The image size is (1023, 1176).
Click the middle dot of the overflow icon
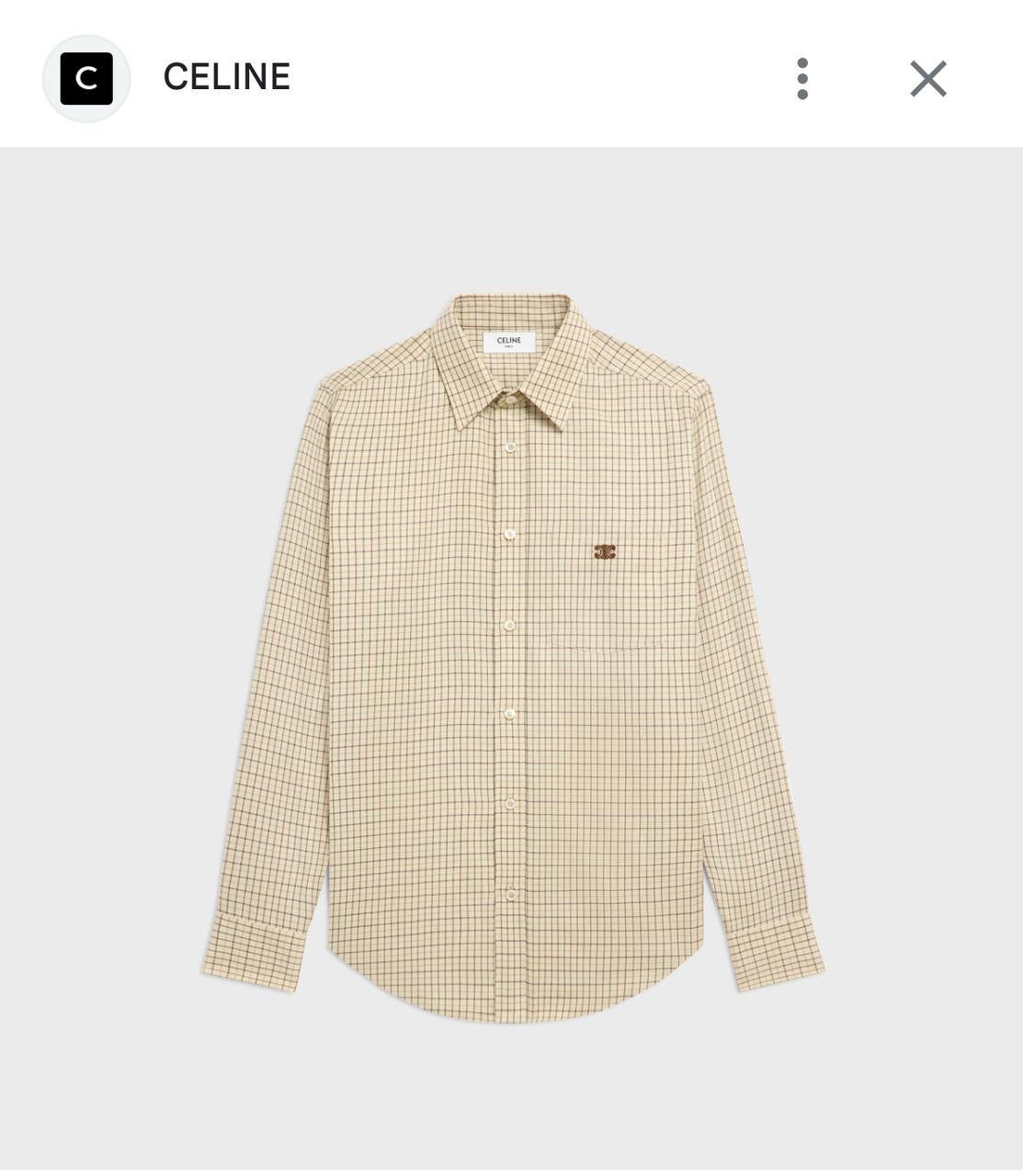802,79
